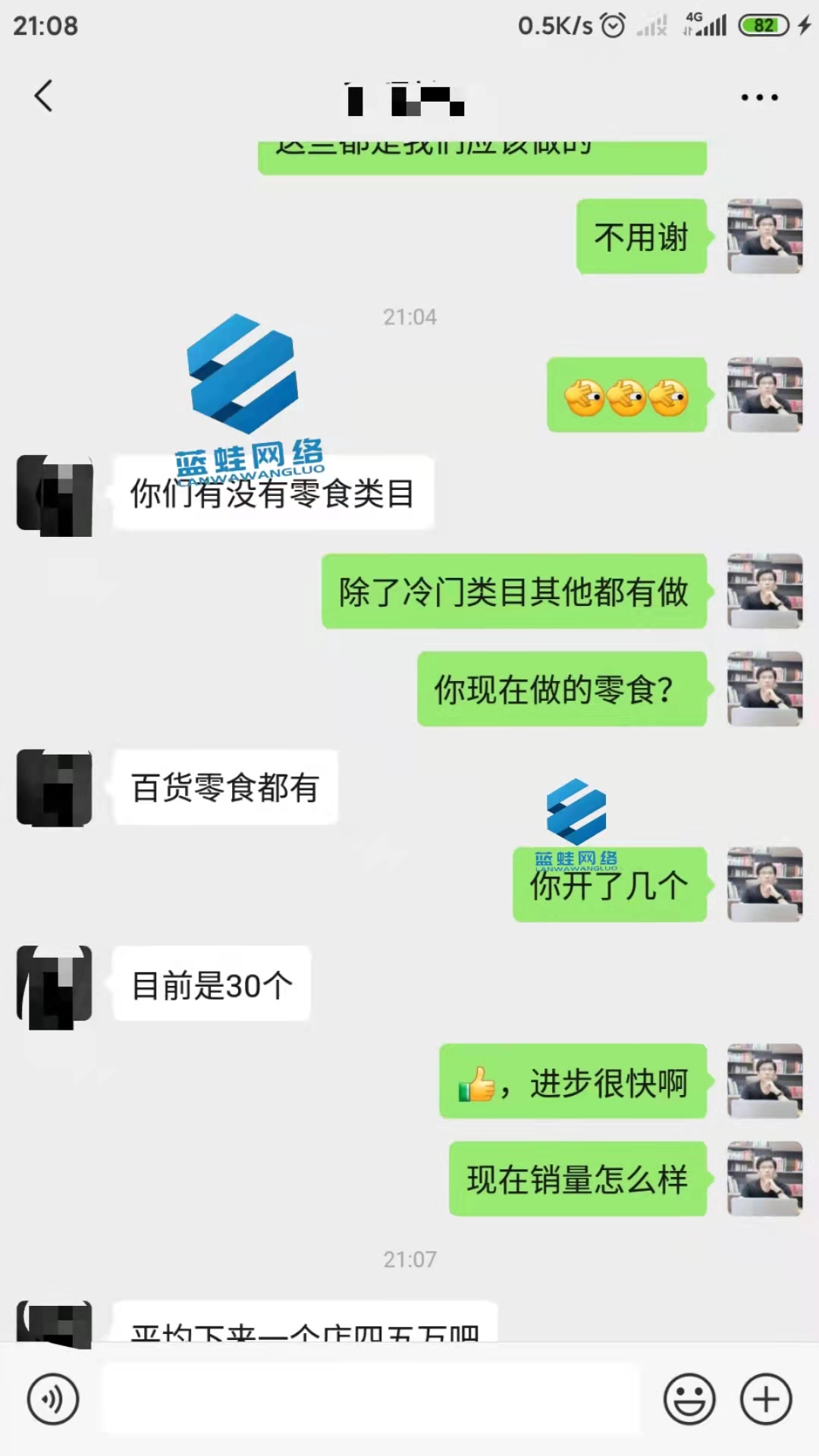
Task: Tap the OK-hand emoji message bubble
Action: [x=627, y=395]
